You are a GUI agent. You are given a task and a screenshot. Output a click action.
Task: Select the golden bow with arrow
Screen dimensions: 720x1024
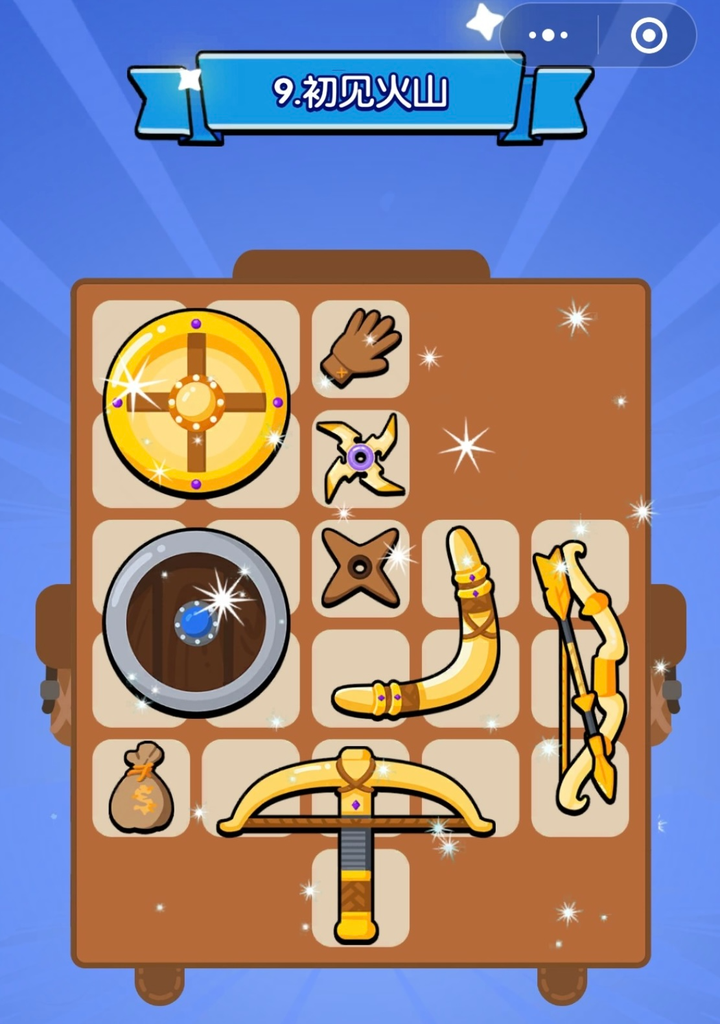[582, 676]
